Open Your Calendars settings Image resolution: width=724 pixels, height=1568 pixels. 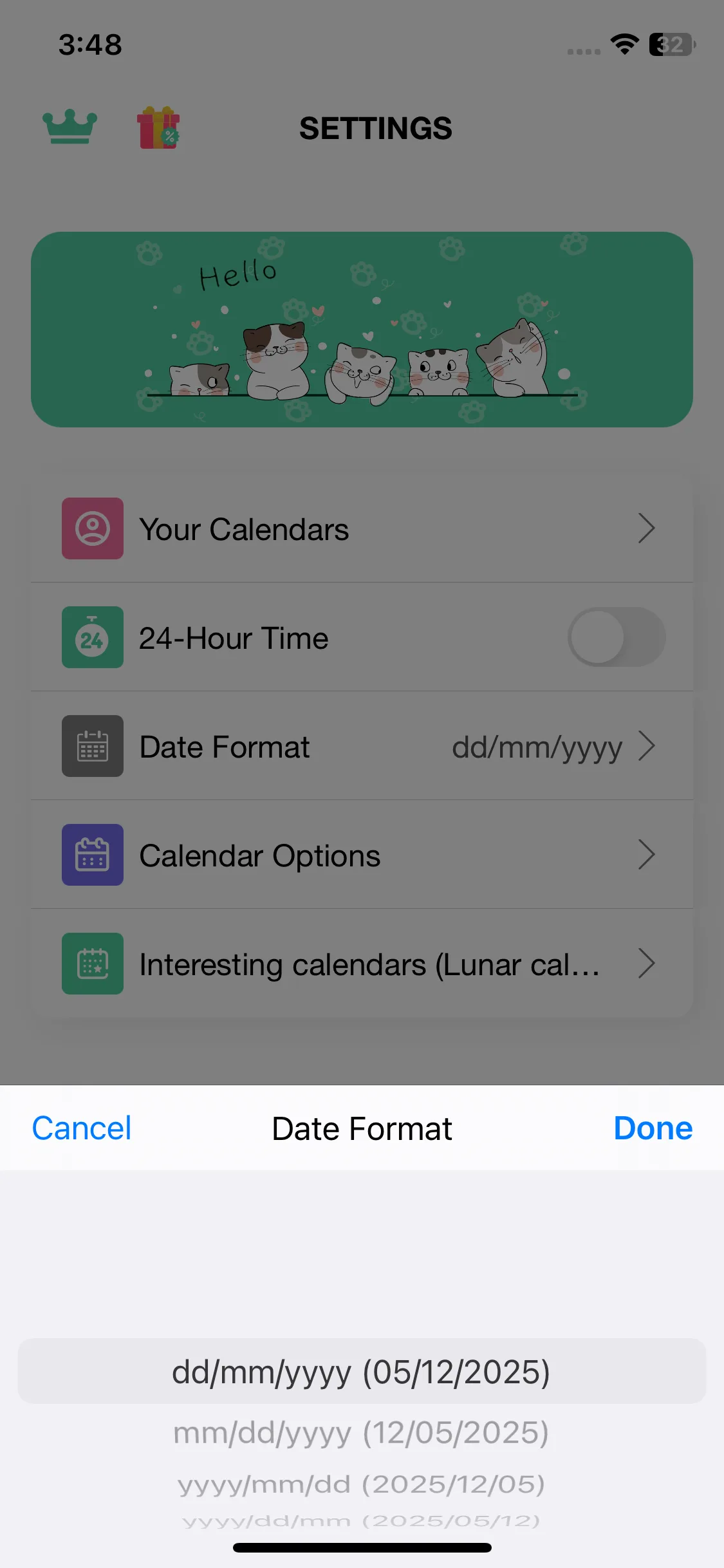tap(361, 528)
